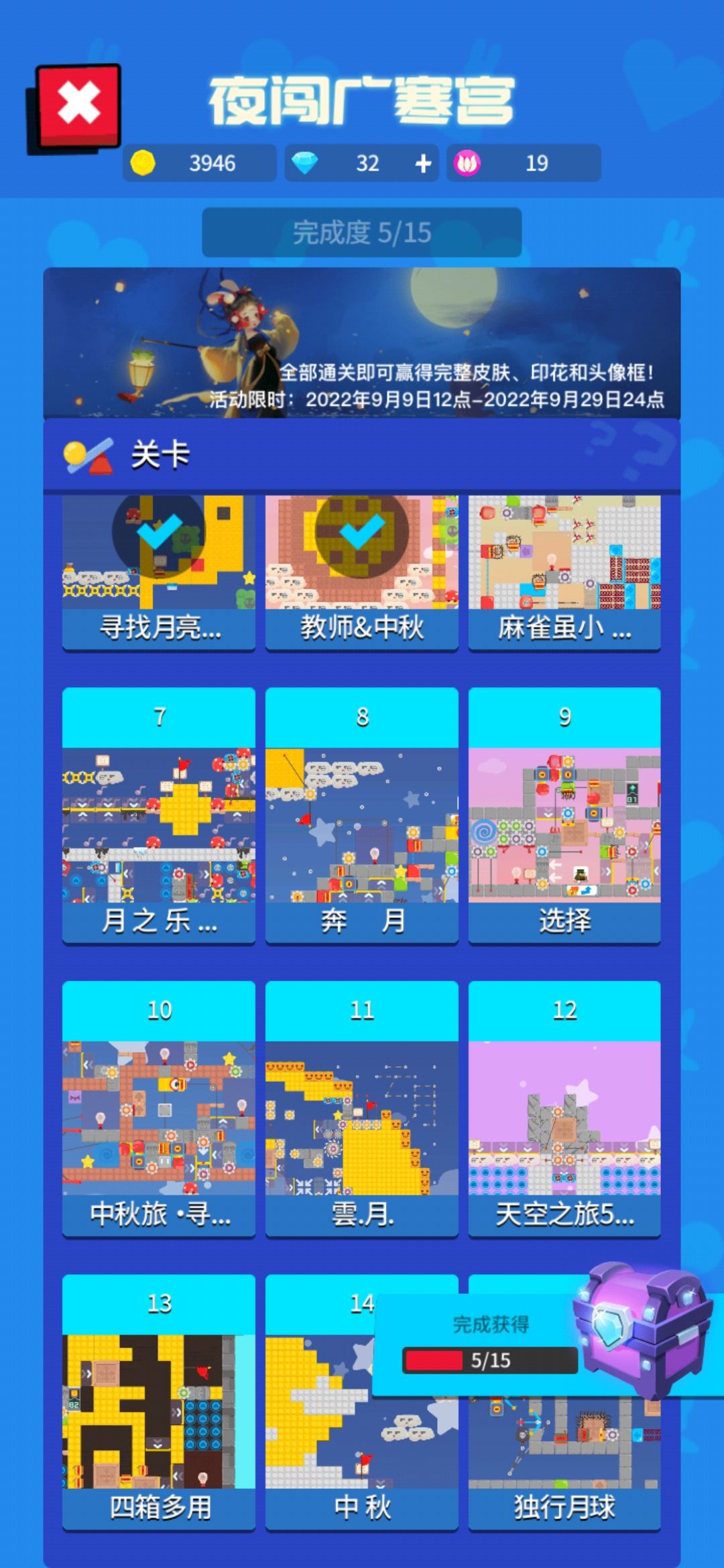Open level 8 奔月

(x=362, y=815)
